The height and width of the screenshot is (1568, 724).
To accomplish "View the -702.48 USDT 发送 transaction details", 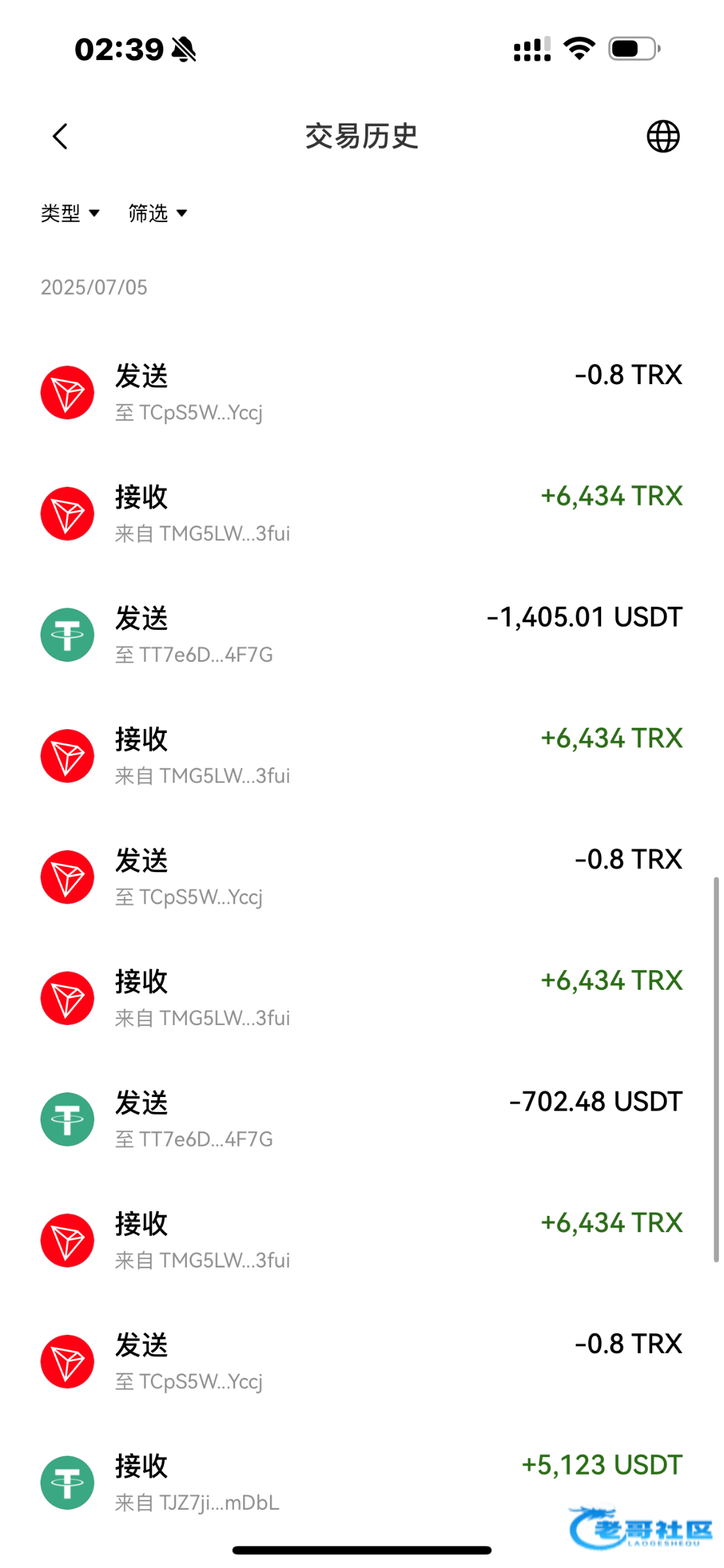I will (361, 1119).
